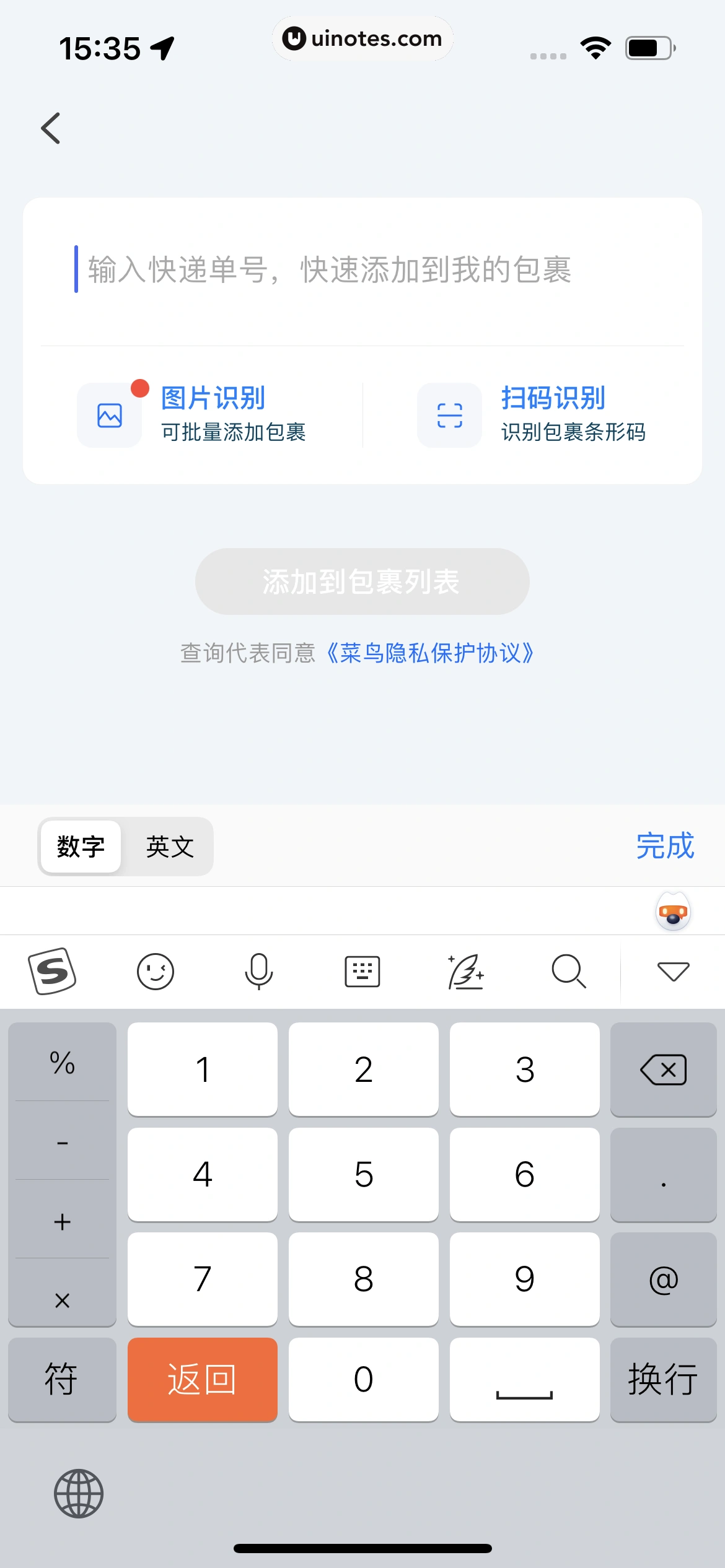The width and height of the screenshot is (725, 1568).
Task: Tap the Sogou logo icon
Action: (x=52, y=971)
